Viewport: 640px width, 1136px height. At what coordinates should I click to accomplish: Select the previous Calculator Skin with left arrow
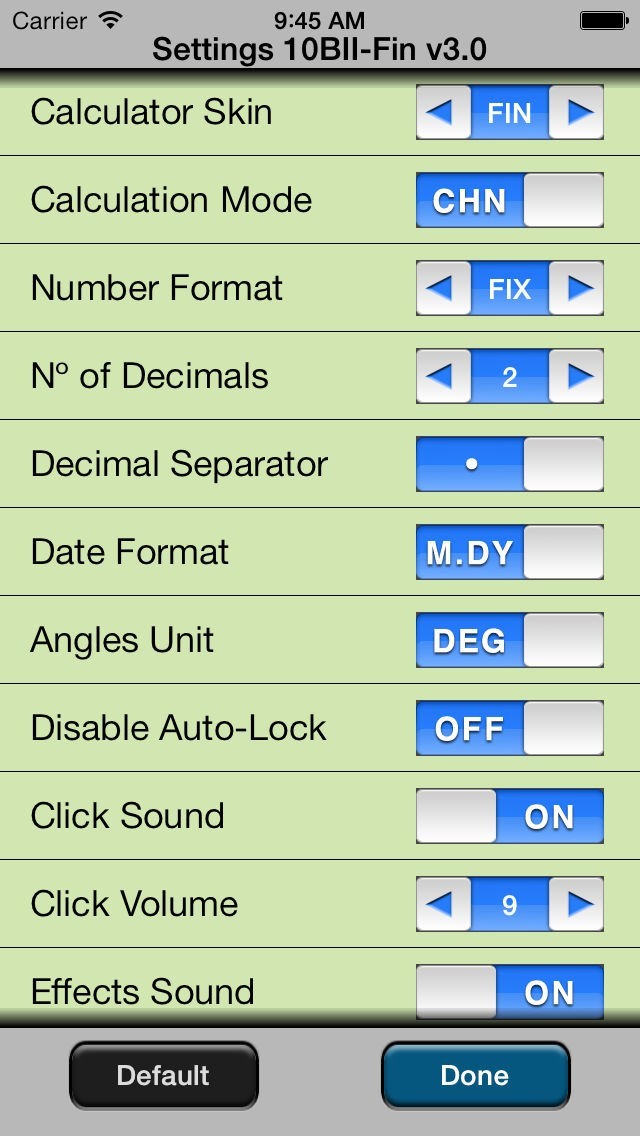click(442, 112)
